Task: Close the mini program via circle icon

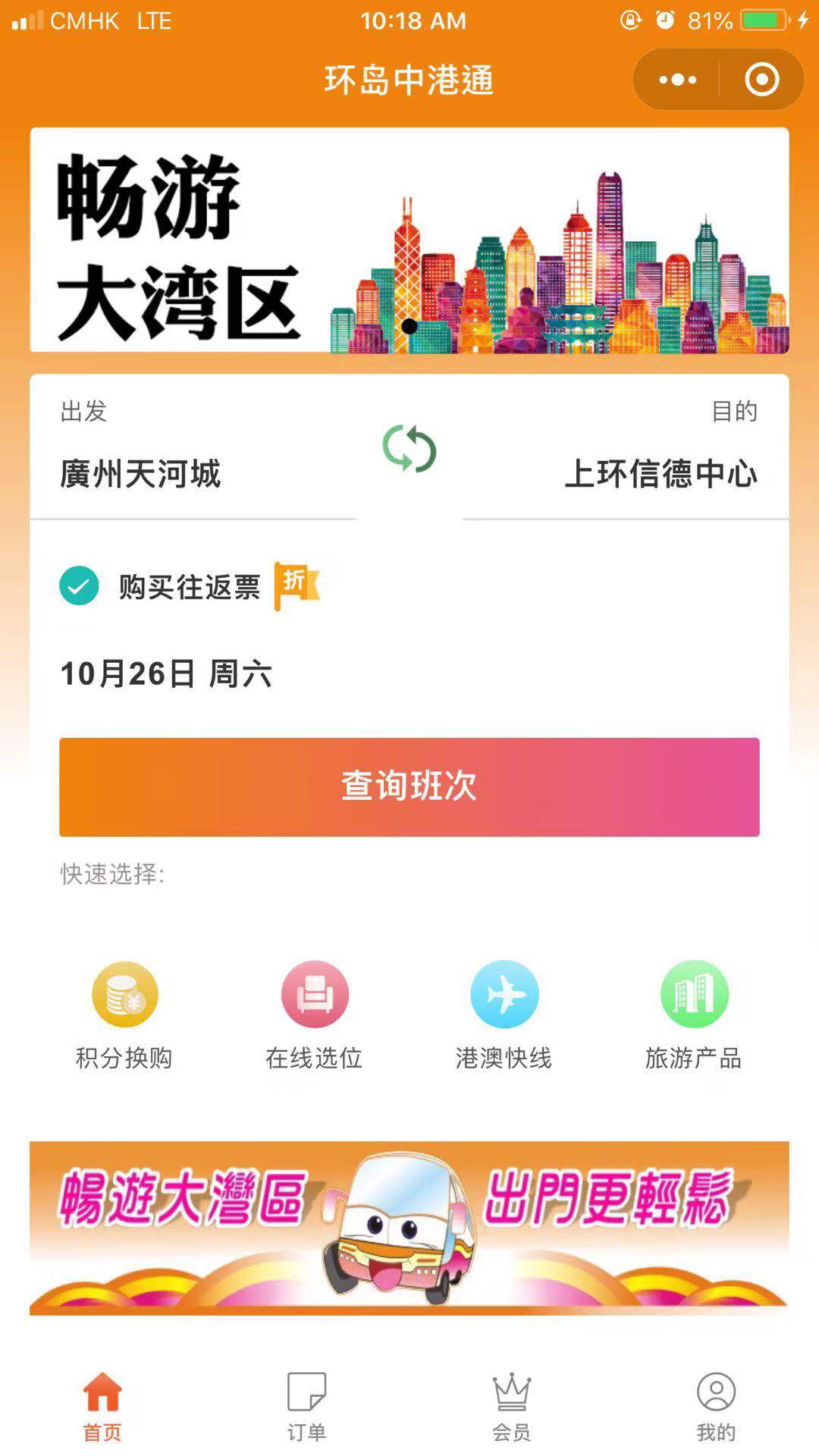Action: pyautogui.click(x=761, y=80)
